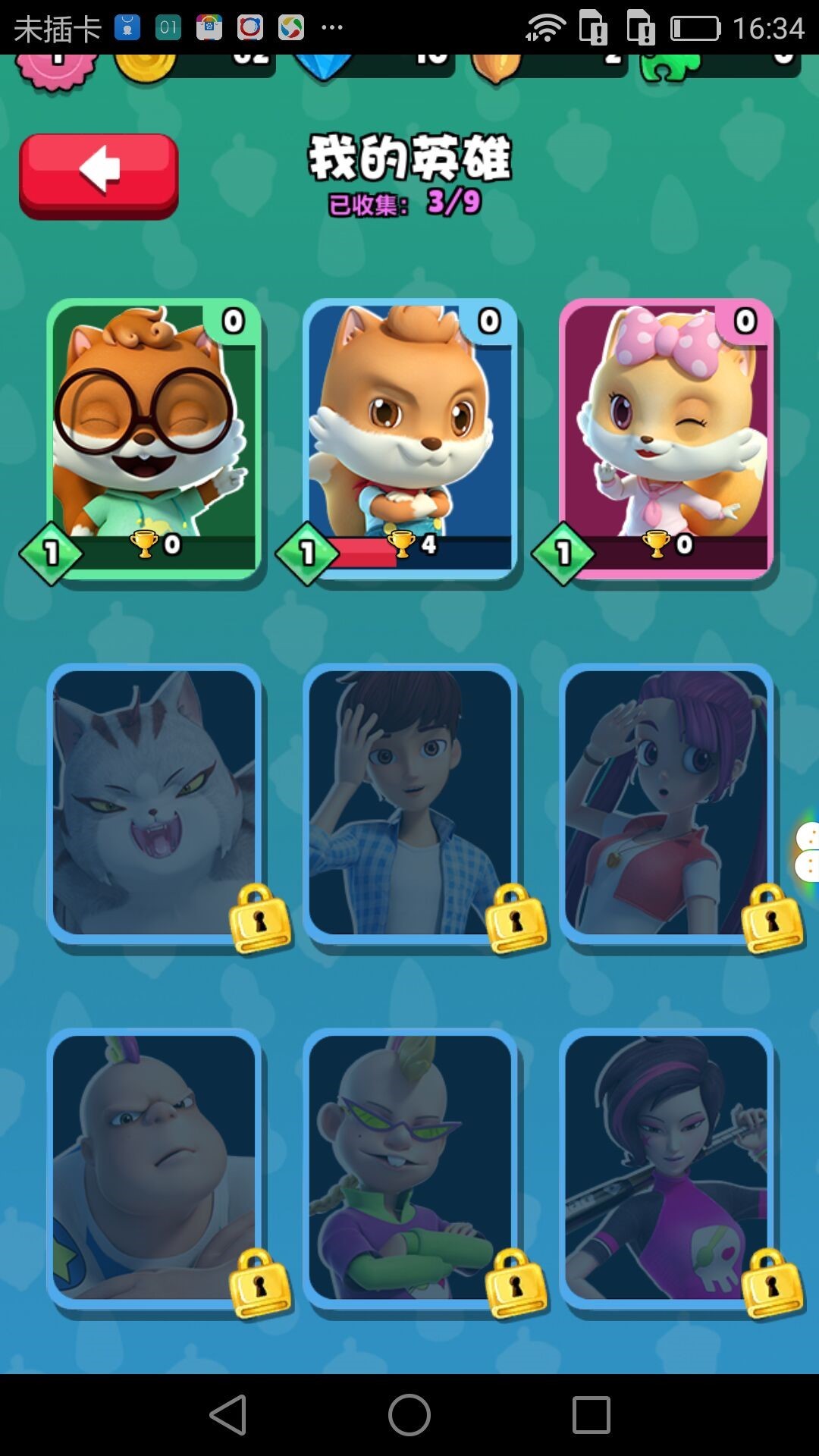Return to home screen via system home button
Screen dimensions: 819x1456
(x=409, y=1415)
